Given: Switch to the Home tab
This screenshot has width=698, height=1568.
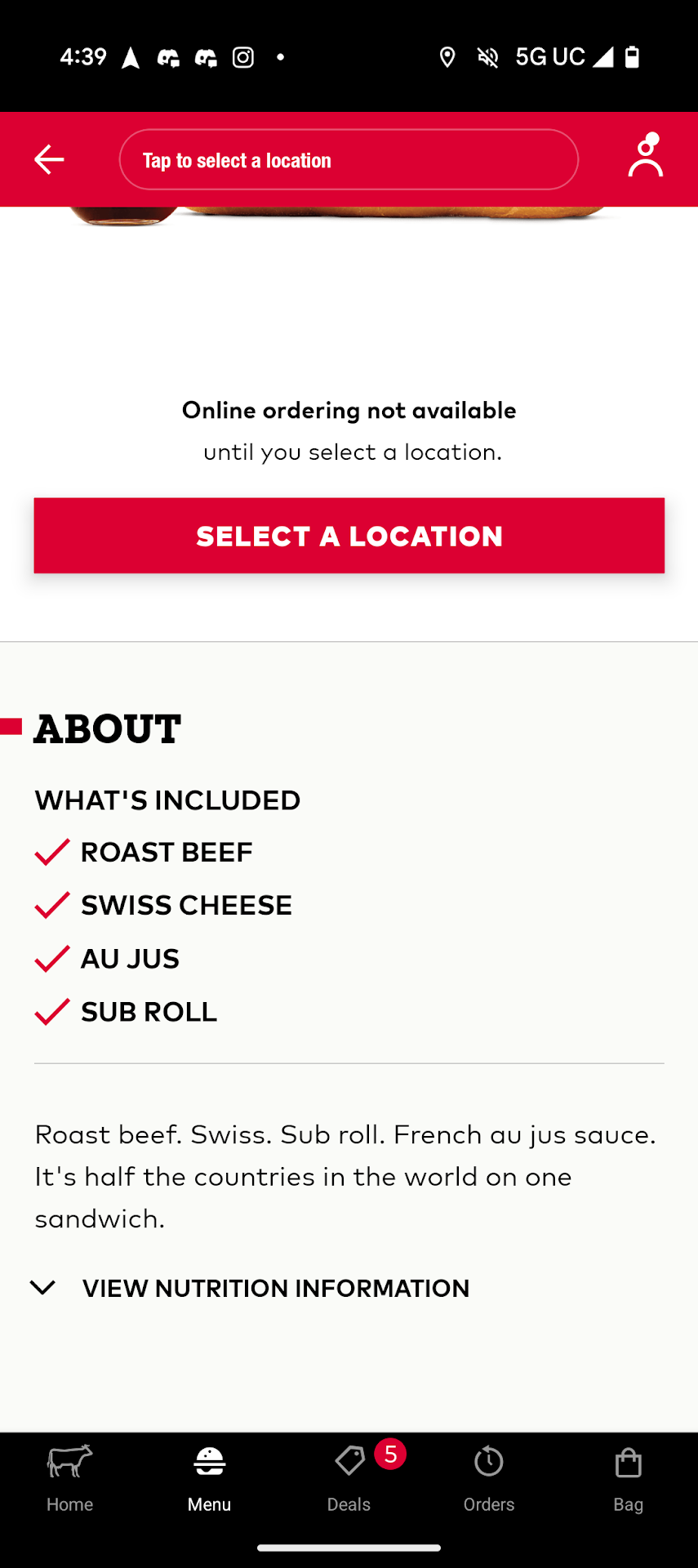Looking at the screenshot, I should (69, 1478).
